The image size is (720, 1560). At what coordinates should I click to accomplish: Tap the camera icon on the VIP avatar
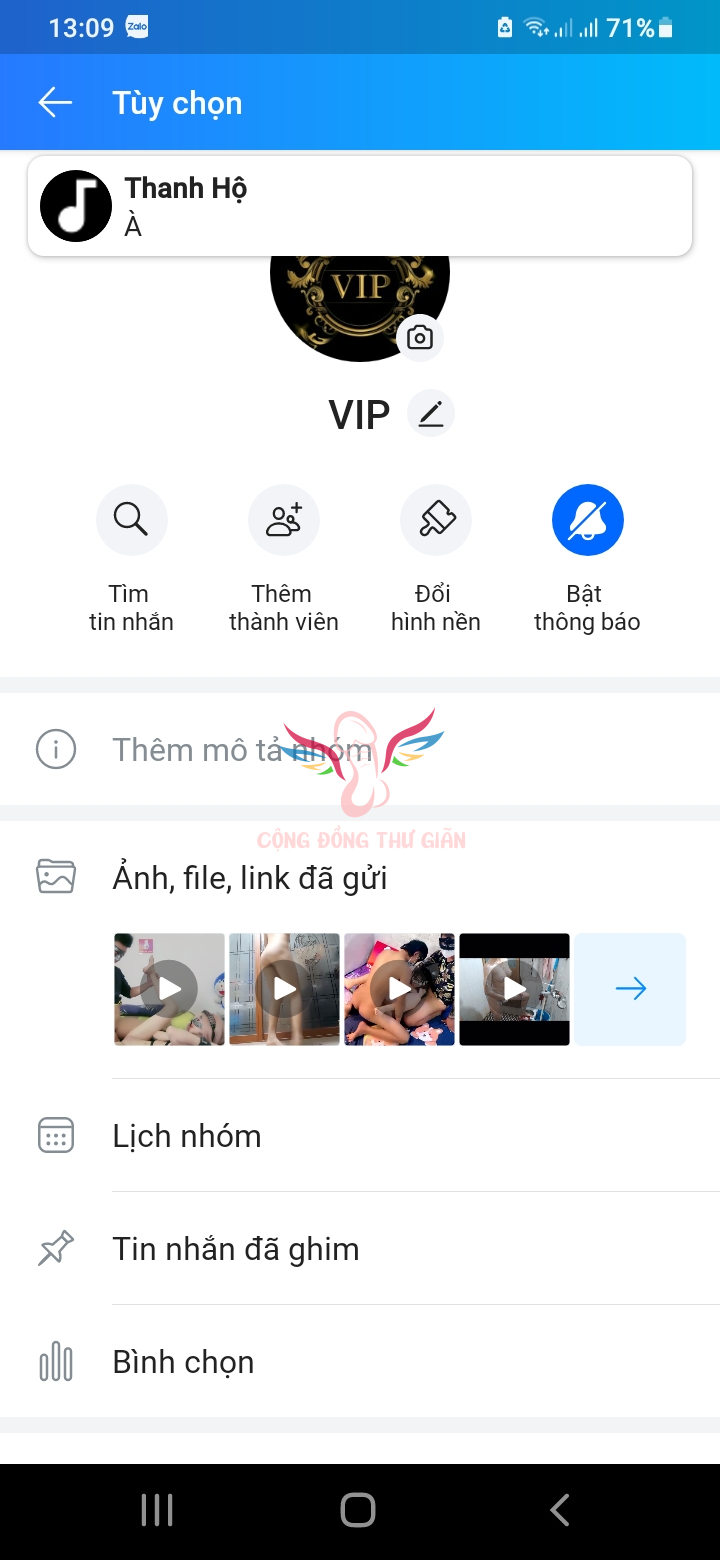419,338
